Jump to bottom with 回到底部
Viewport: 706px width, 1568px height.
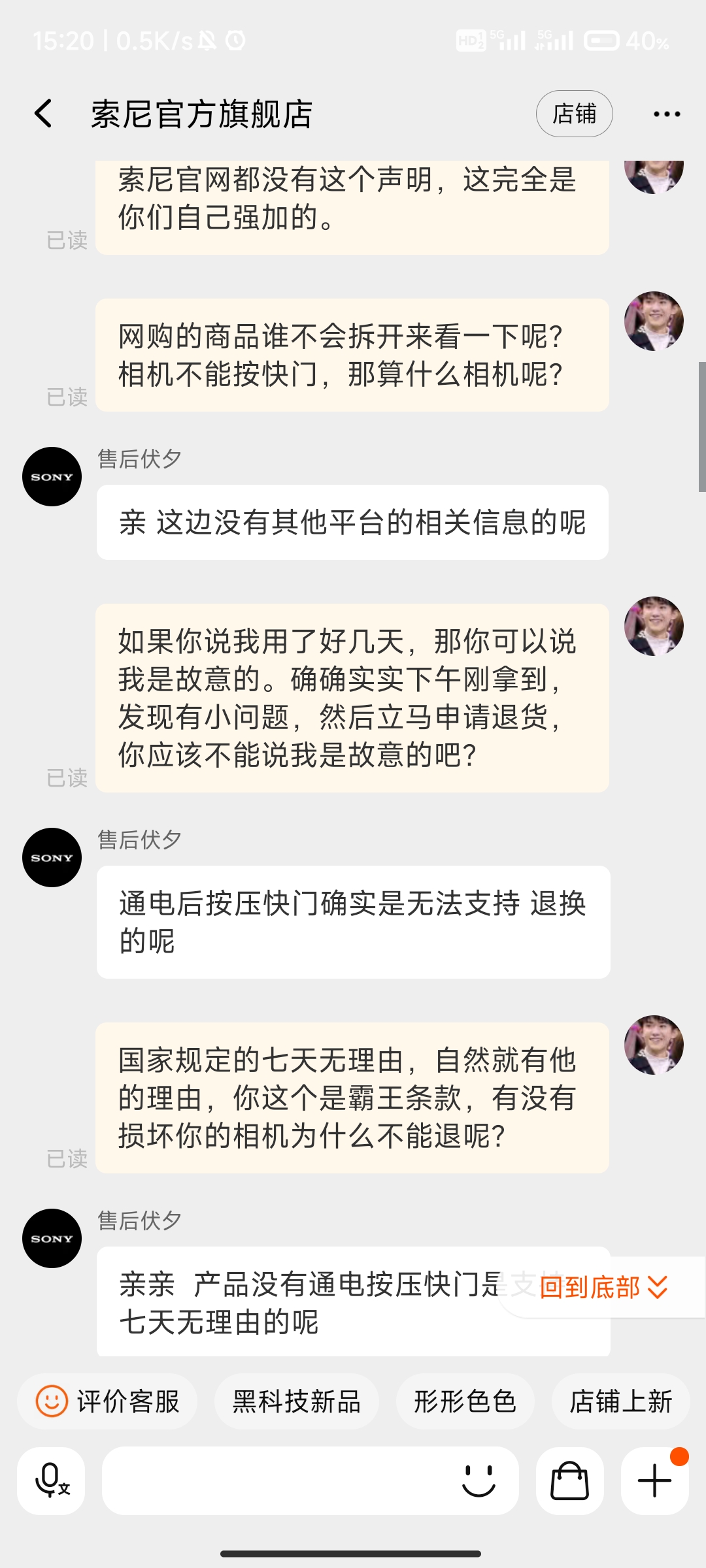click(x=603, y=1287)
